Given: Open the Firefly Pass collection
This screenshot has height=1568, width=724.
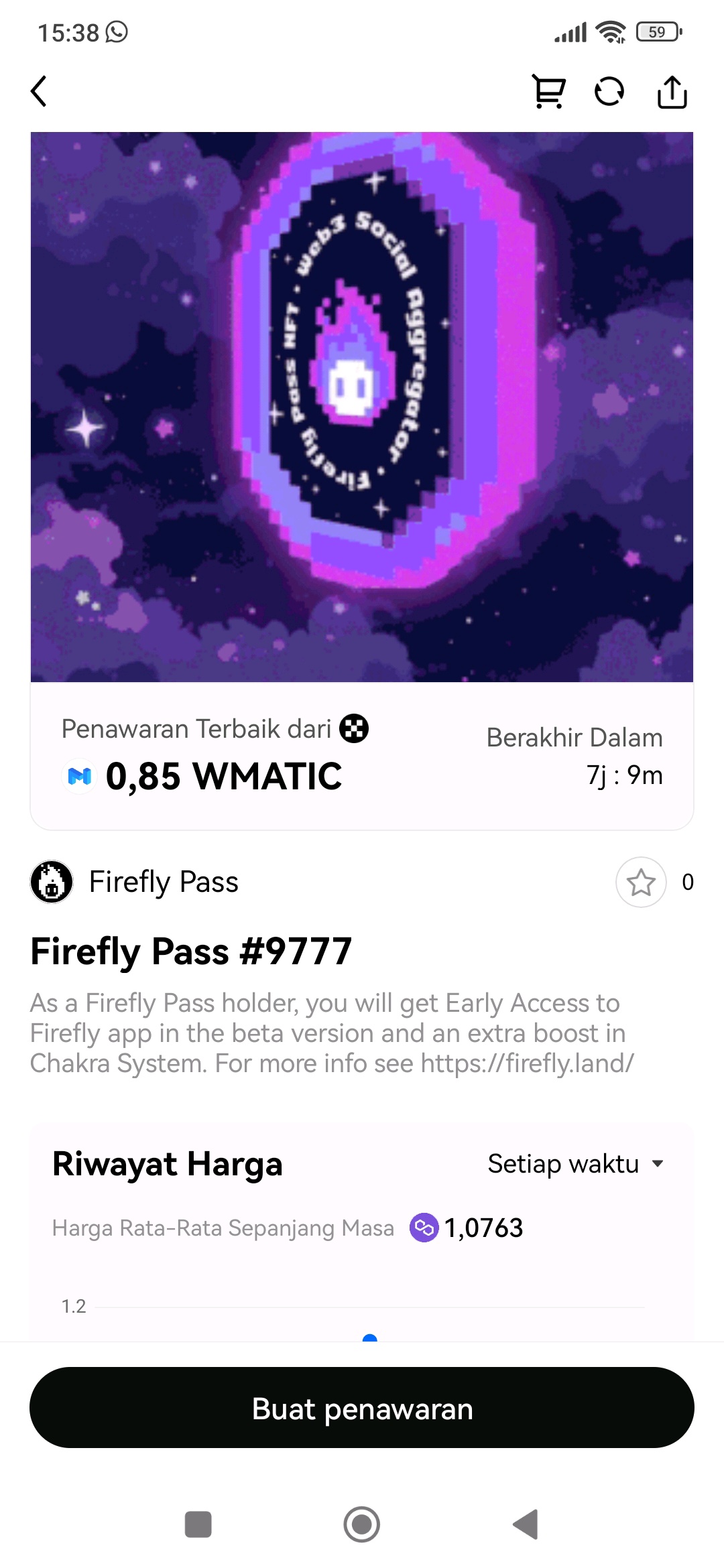Looking at the screenshot, I should [163, 882].
